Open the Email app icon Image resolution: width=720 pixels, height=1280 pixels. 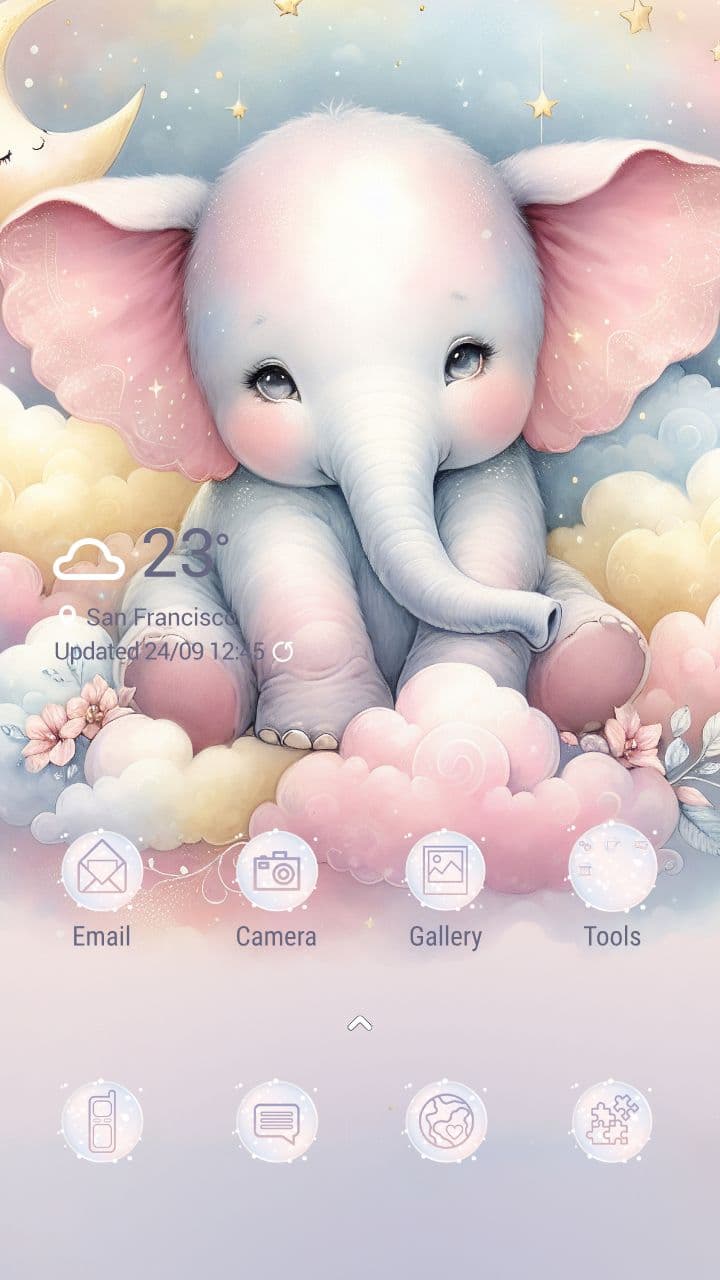[x=101, y=872]
